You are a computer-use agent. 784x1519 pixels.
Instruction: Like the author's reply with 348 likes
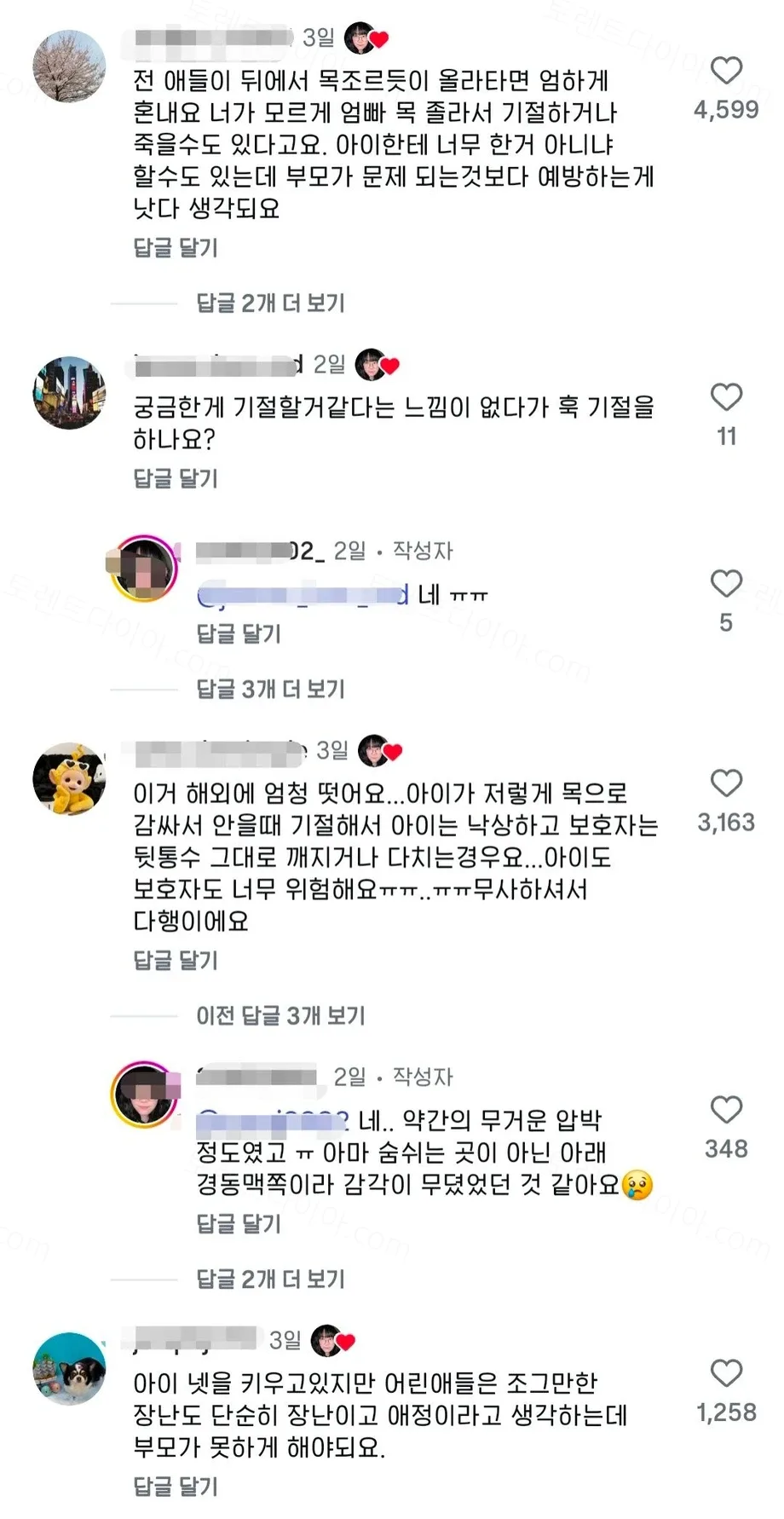(726, 1109)
